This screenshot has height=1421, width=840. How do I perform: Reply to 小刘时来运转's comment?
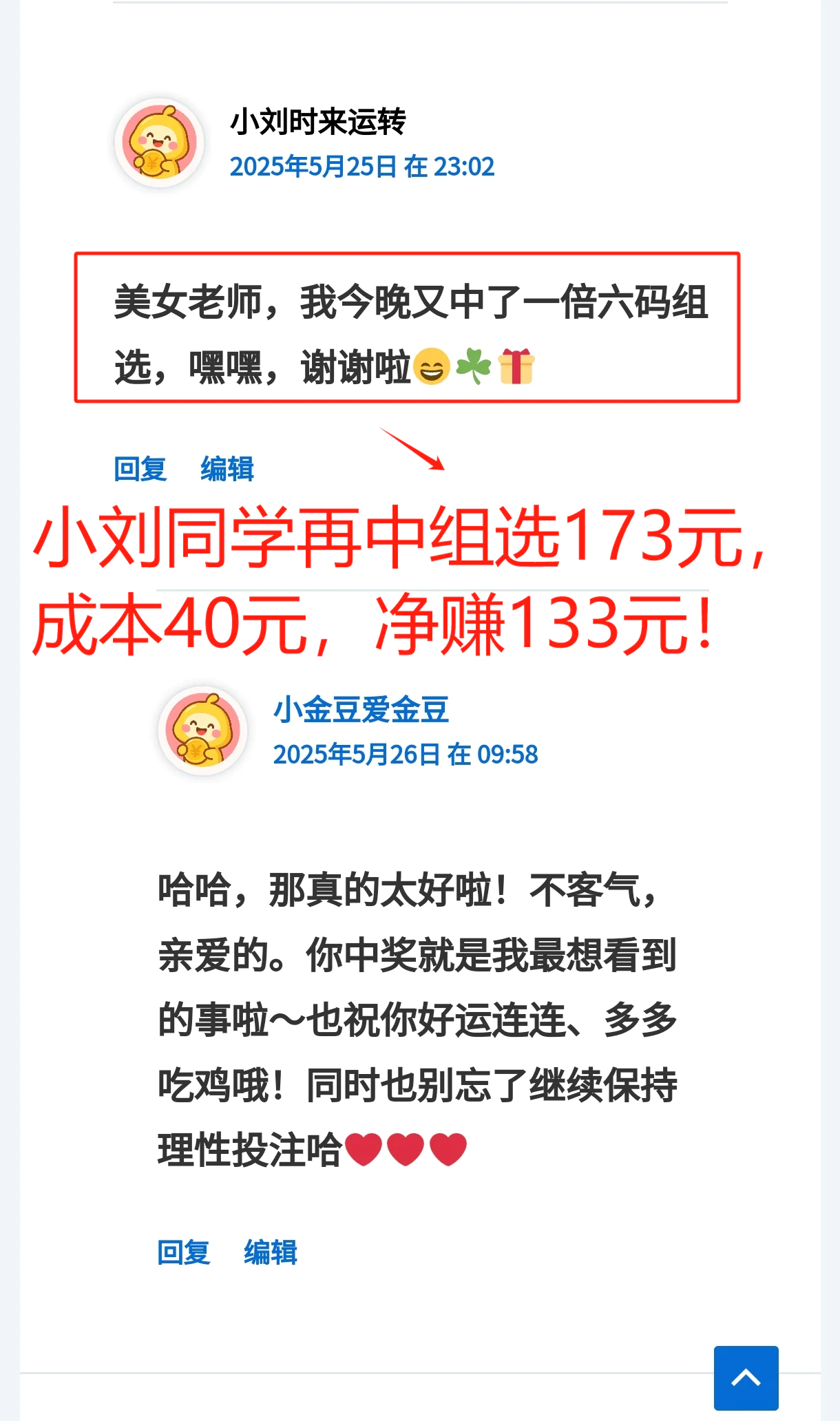[x=140, y=470]
